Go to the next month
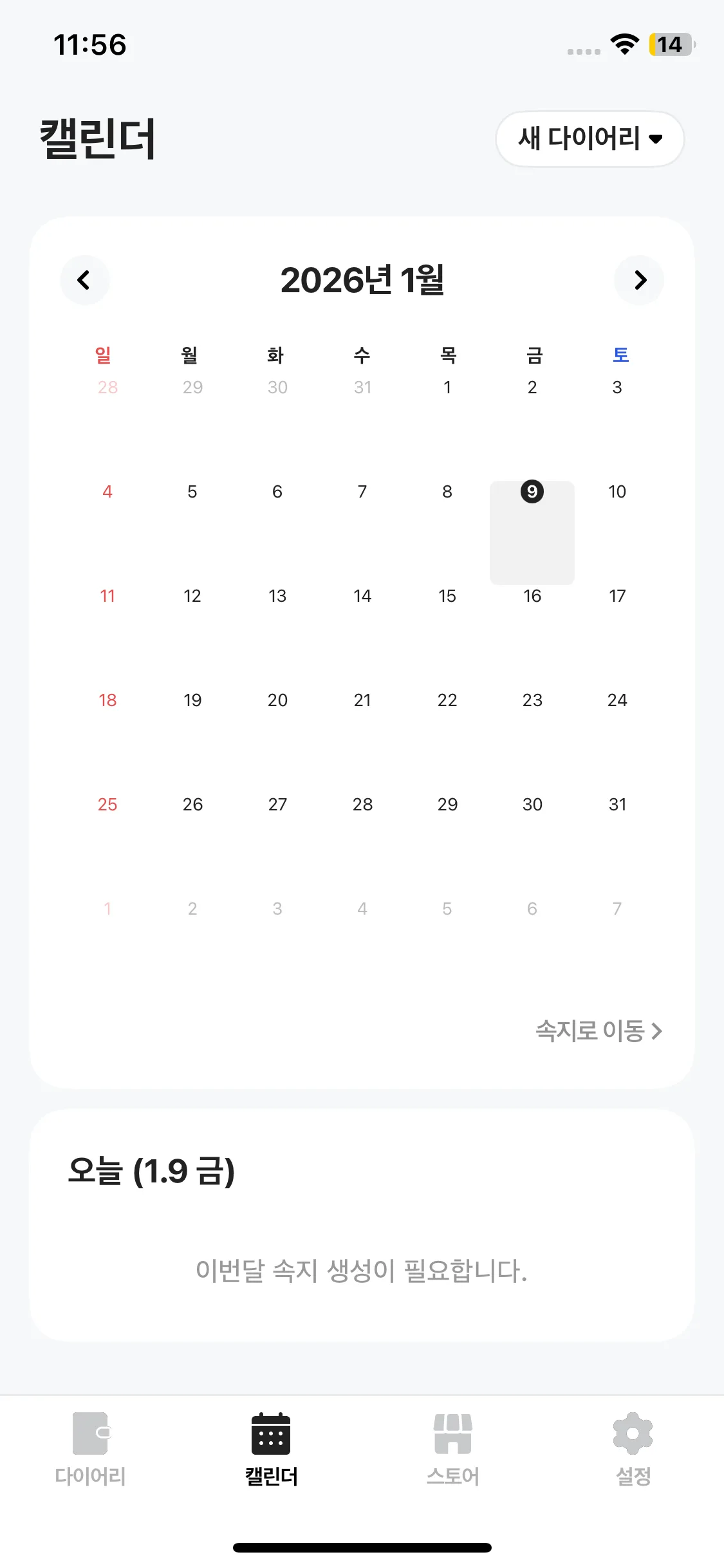The width and height of the screenshot is (724, 1568). (639, 280)
